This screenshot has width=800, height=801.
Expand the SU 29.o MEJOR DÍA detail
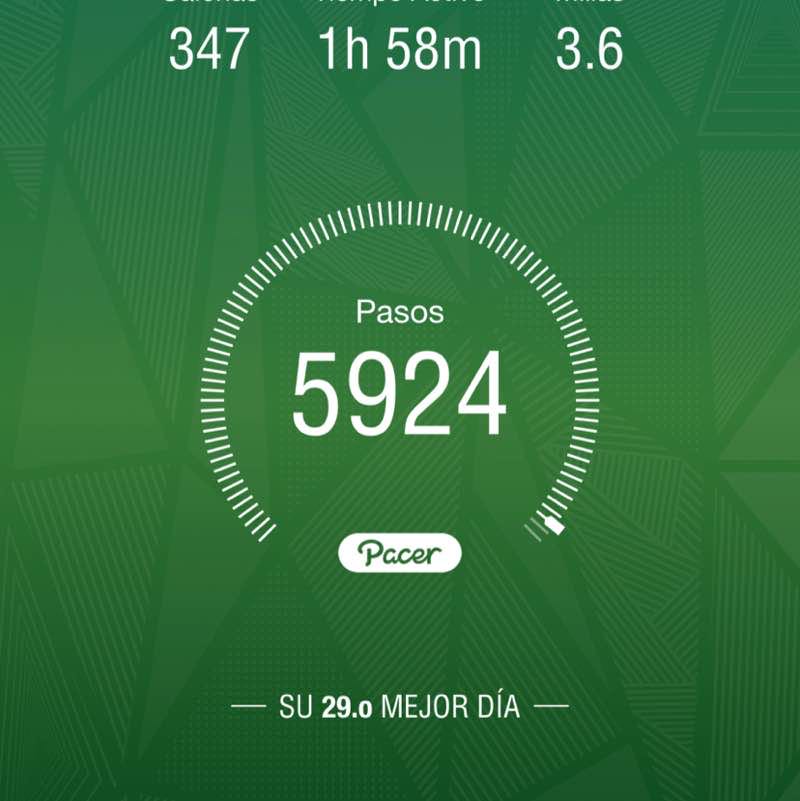click(399, 704)
